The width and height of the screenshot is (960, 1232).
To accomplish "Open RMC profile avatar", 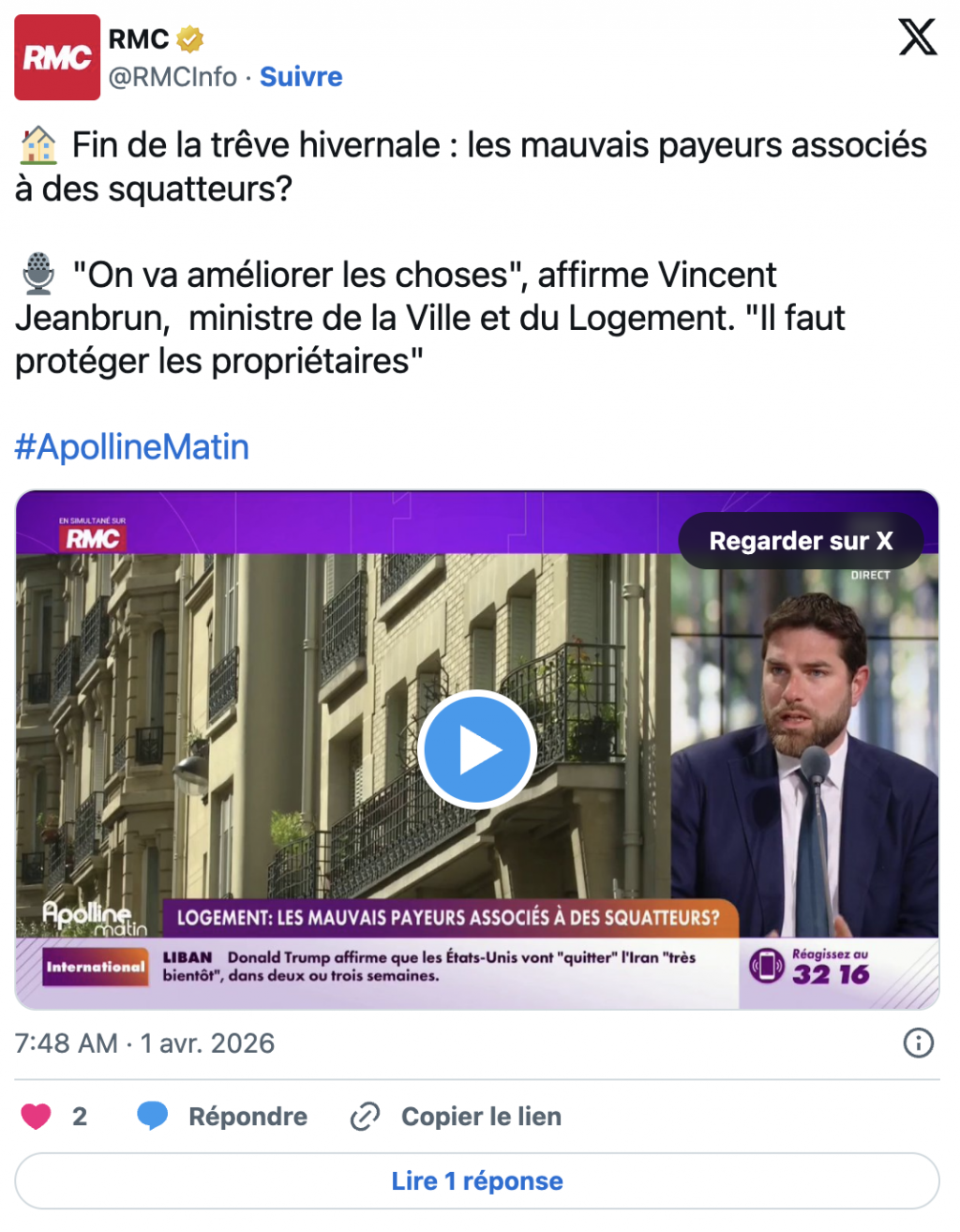I will (x=57, y=57).
